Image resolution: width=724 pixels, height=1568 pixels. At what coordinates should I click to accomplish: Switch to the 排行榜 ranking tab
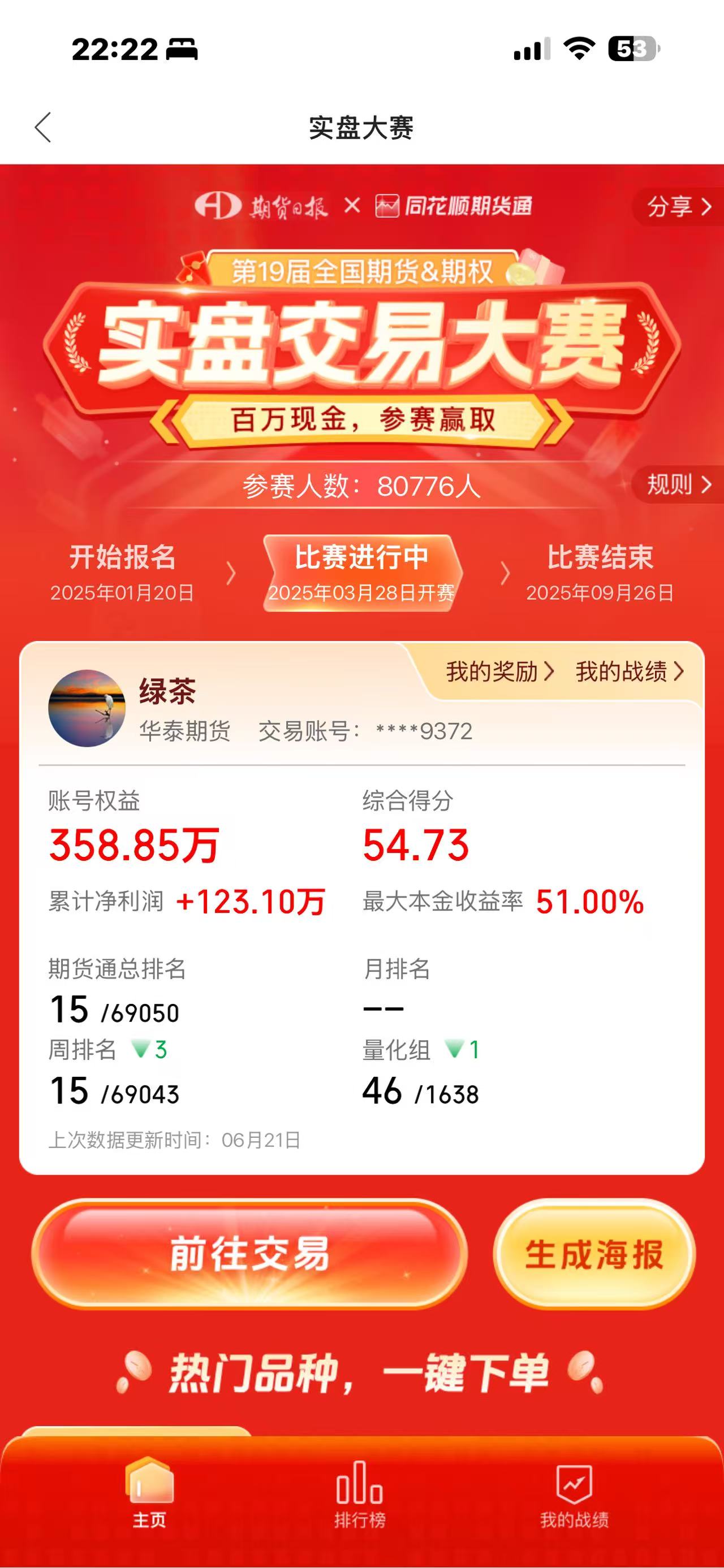[x=360, y=1495]
